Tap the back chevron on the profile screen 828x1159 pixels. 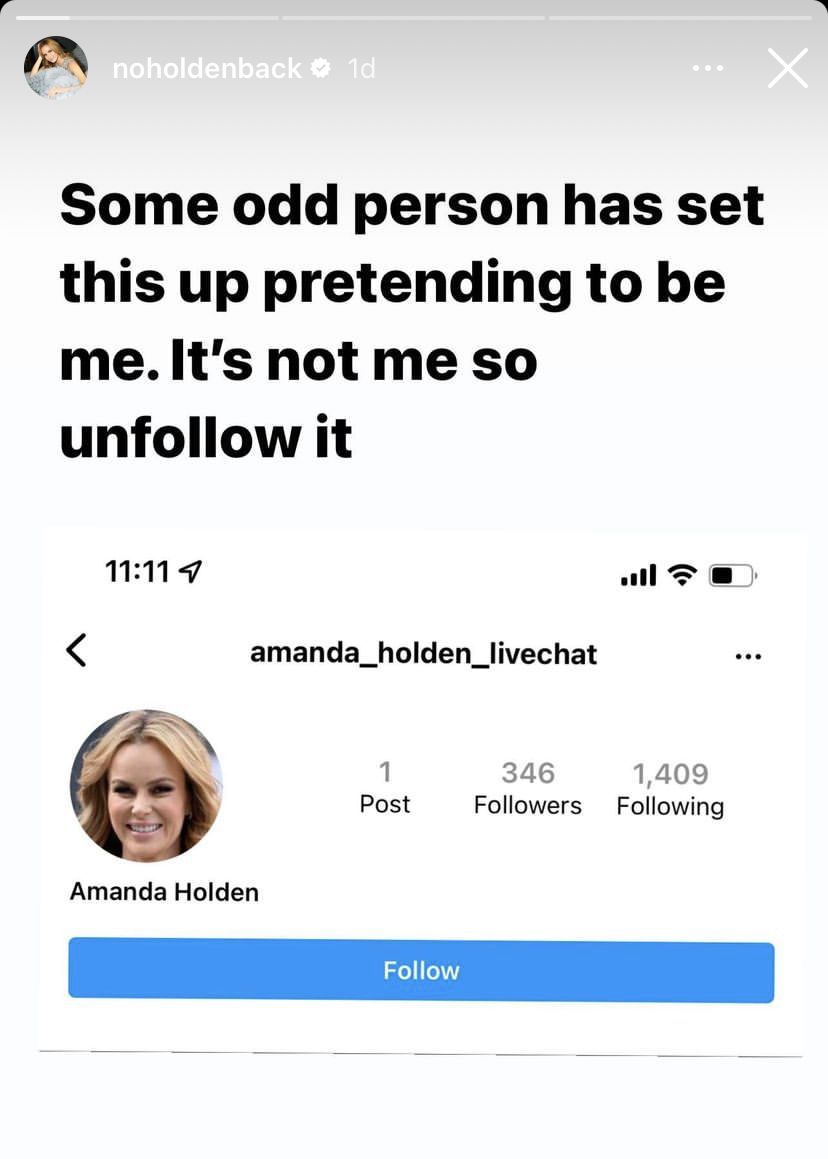(75, 651)
